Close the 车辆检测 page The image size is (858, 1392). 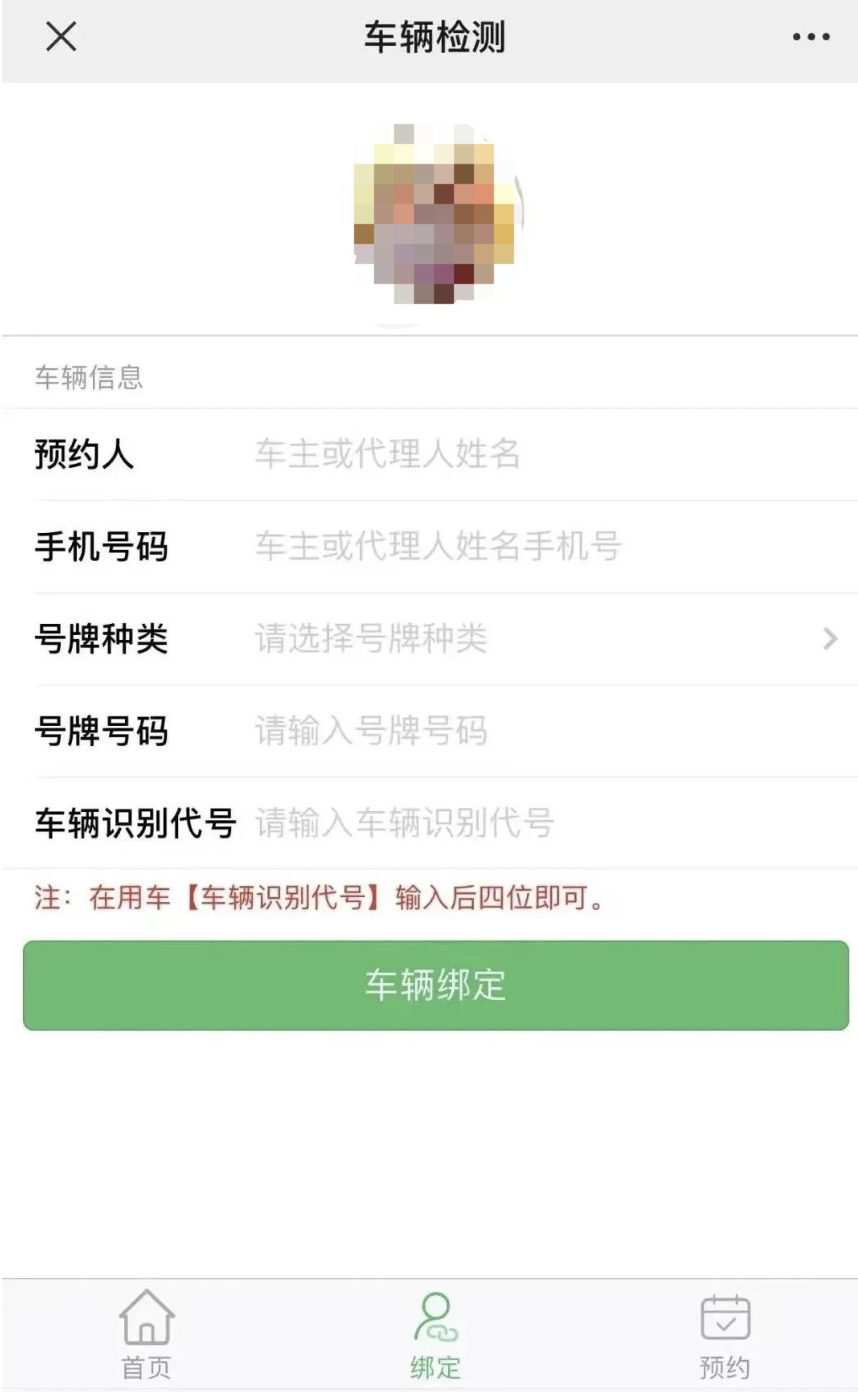tap(61, 38)
